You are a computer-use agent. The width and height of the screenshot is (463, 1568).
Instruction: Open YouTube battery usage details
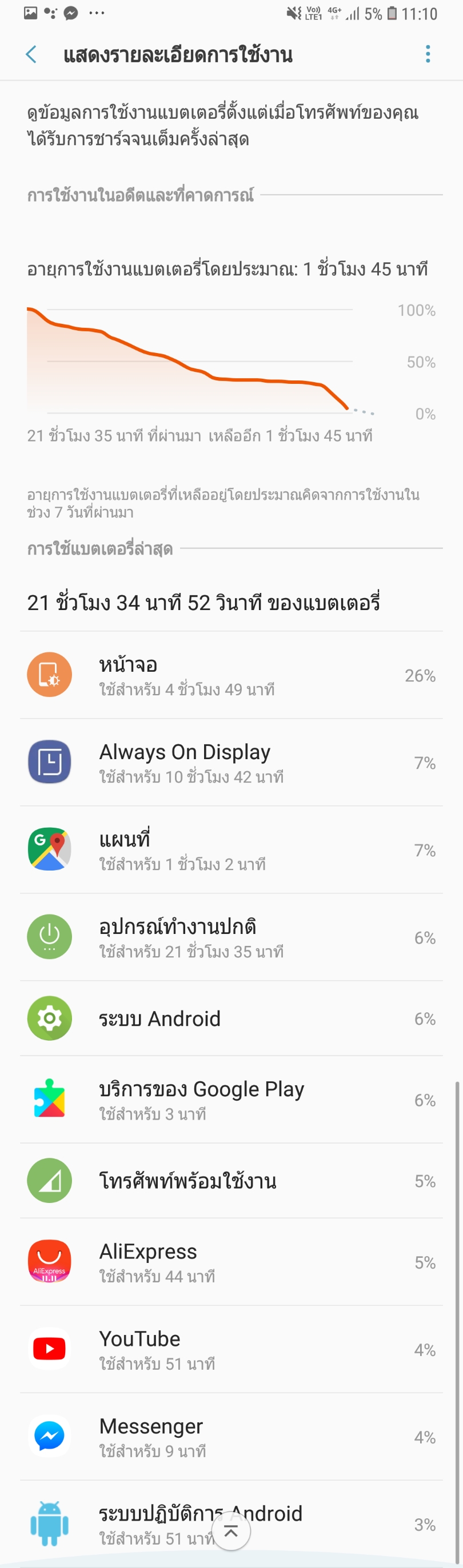(x=231, y=1349)
